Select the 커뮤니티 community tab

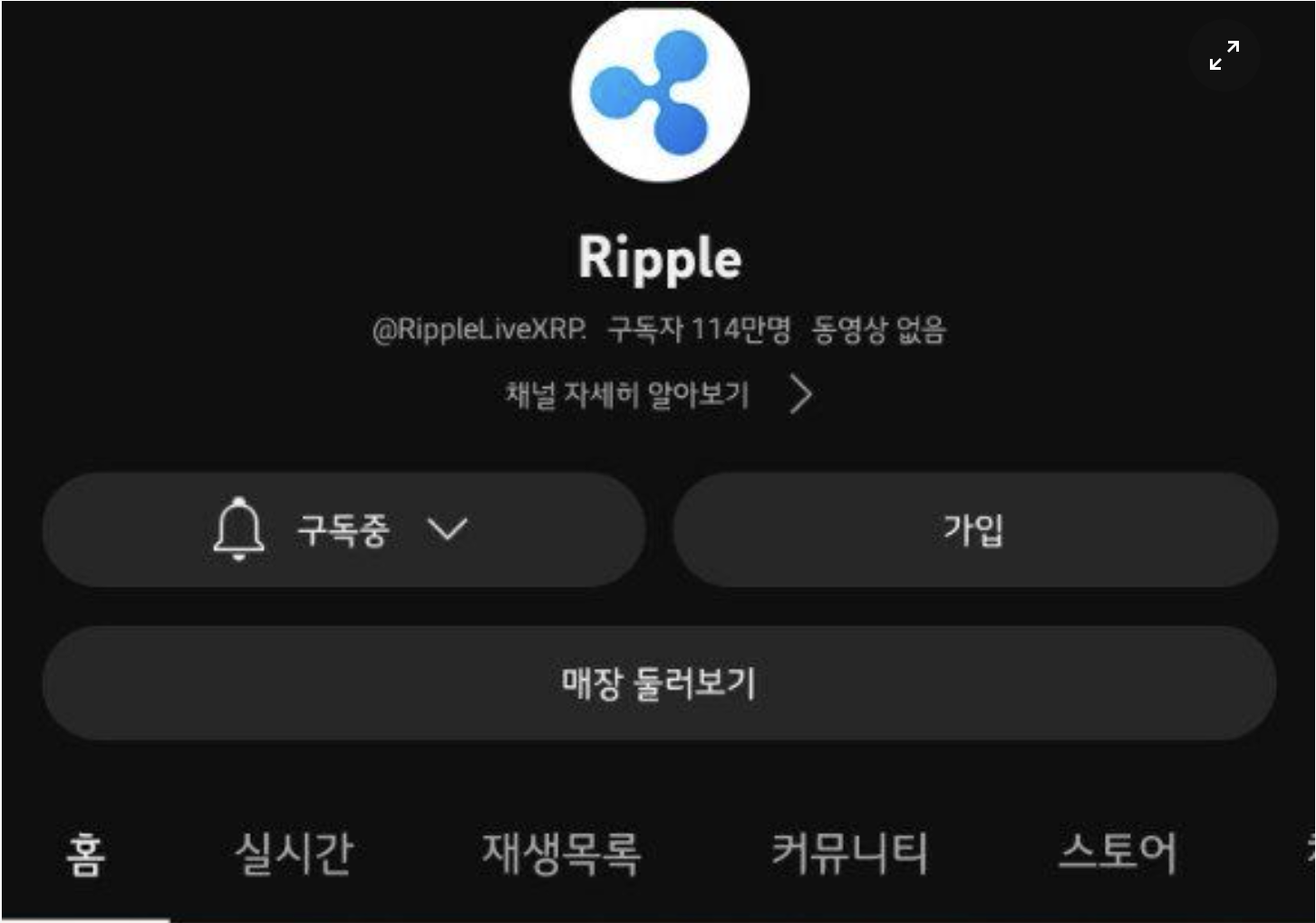849,854
